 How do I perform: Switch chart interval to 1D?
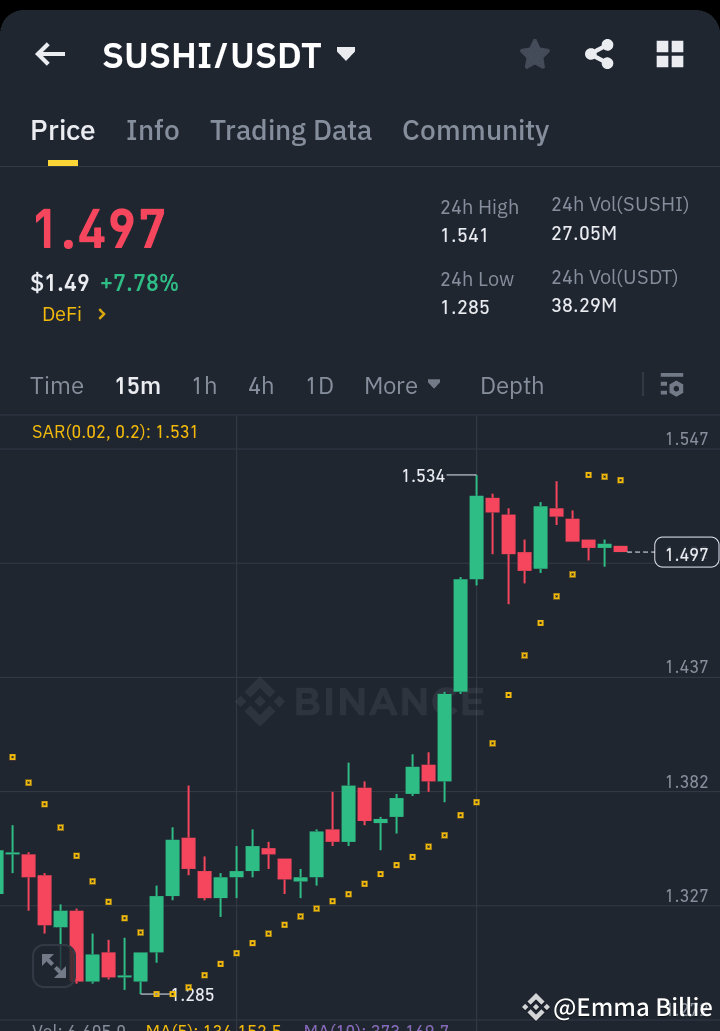pyautogui.click(x=319, y=385)
